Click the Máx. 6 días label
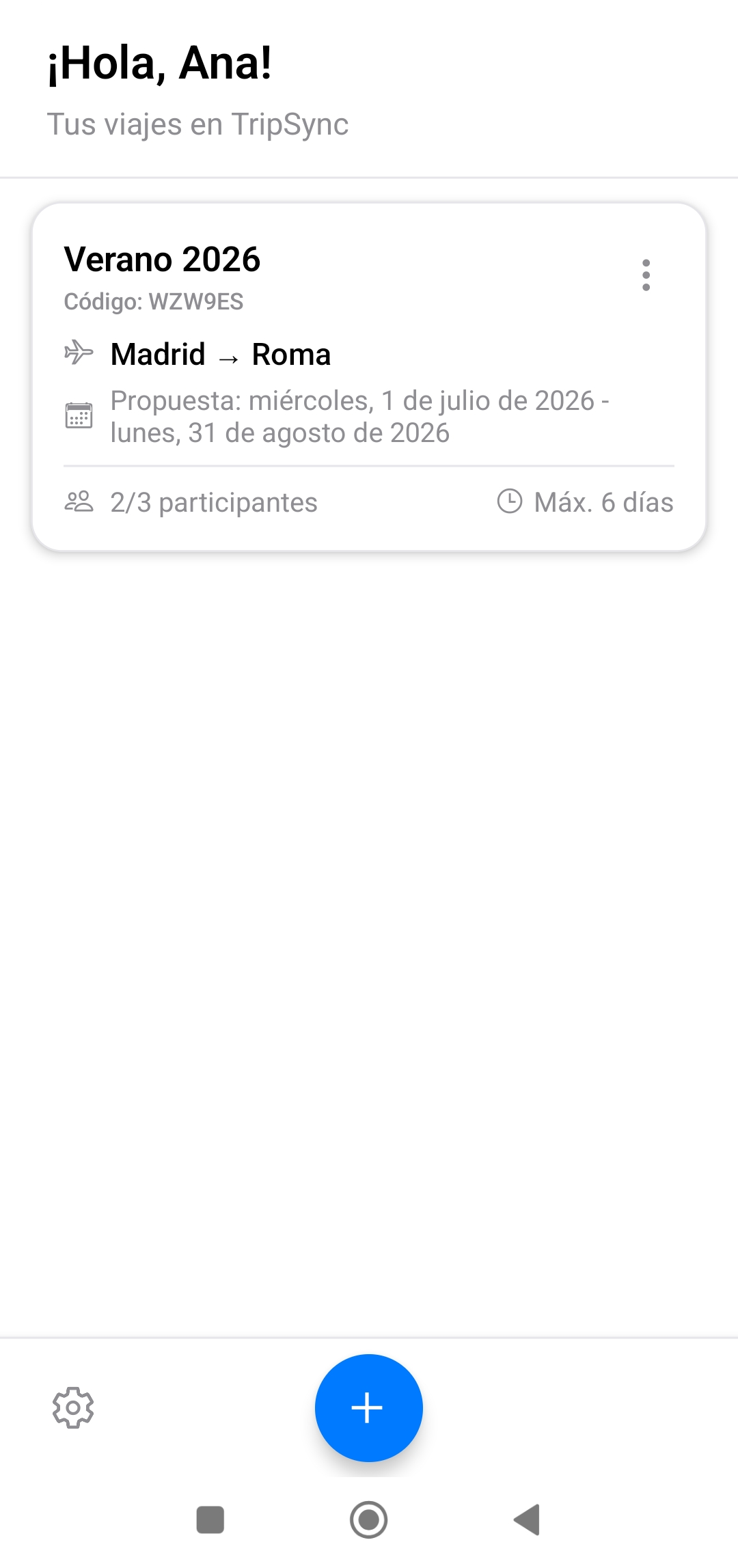This screenshot has width=738, height=1568. pyautogui.click(x=603, y=501)
